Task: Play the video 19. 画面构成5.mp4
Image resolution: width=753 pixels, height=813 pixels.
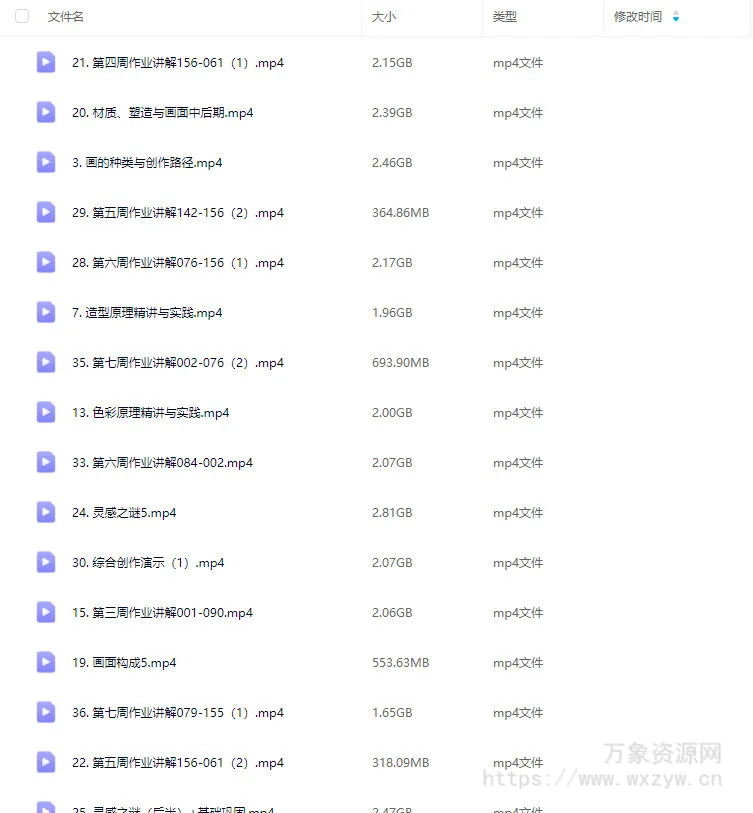Action: 124,663
